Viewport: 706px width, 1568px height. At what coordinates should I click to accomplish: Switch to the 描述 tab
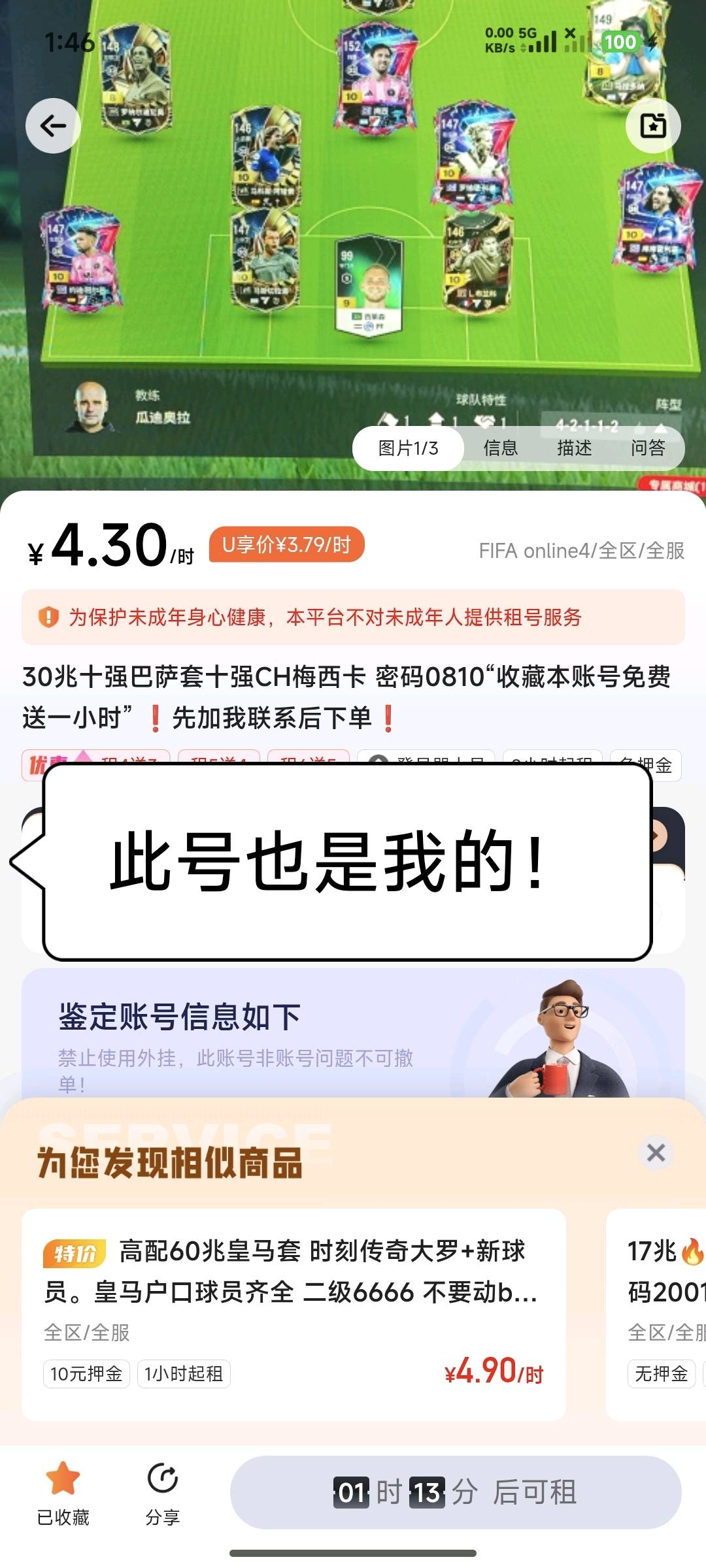pyautogui.click(x=574, y=448)
